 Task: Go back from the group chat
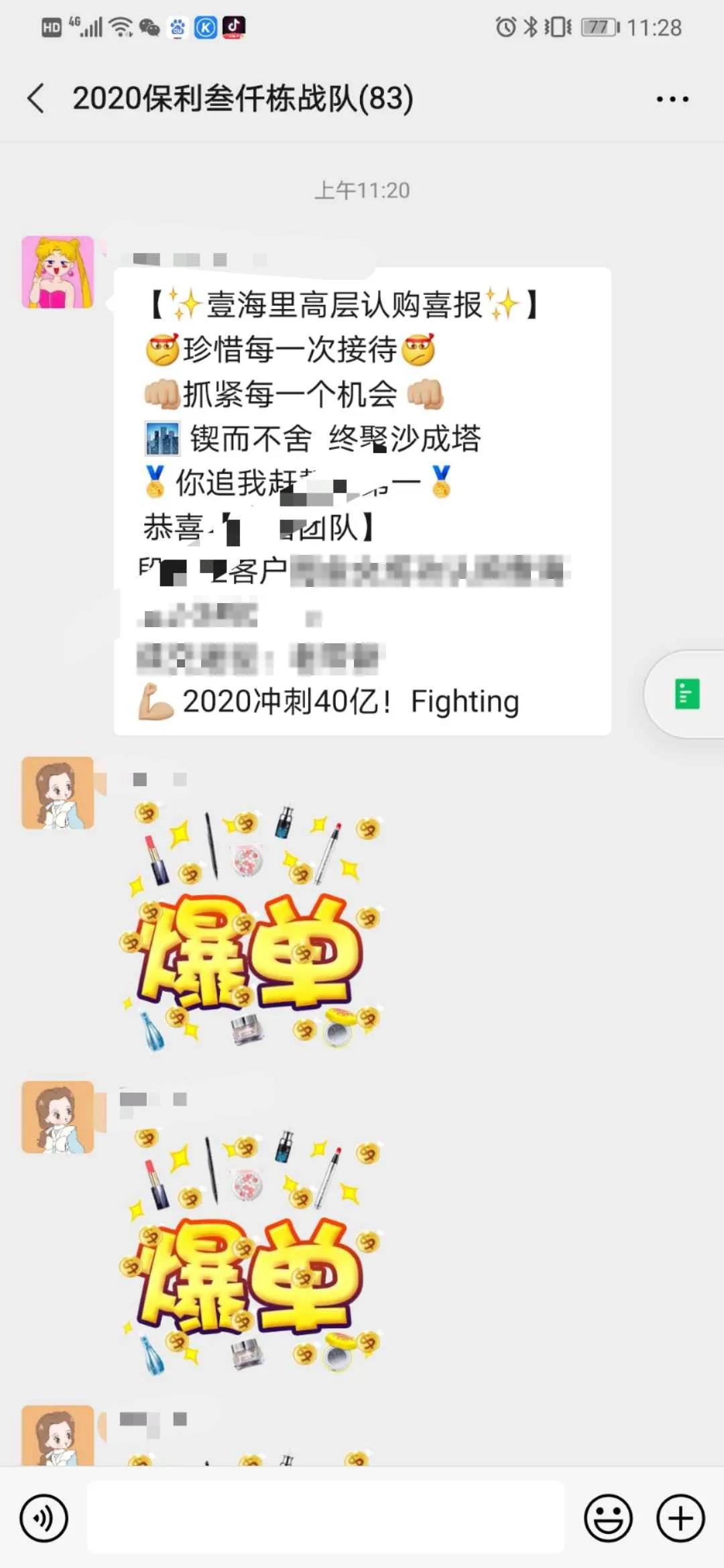tap(36, 99)
